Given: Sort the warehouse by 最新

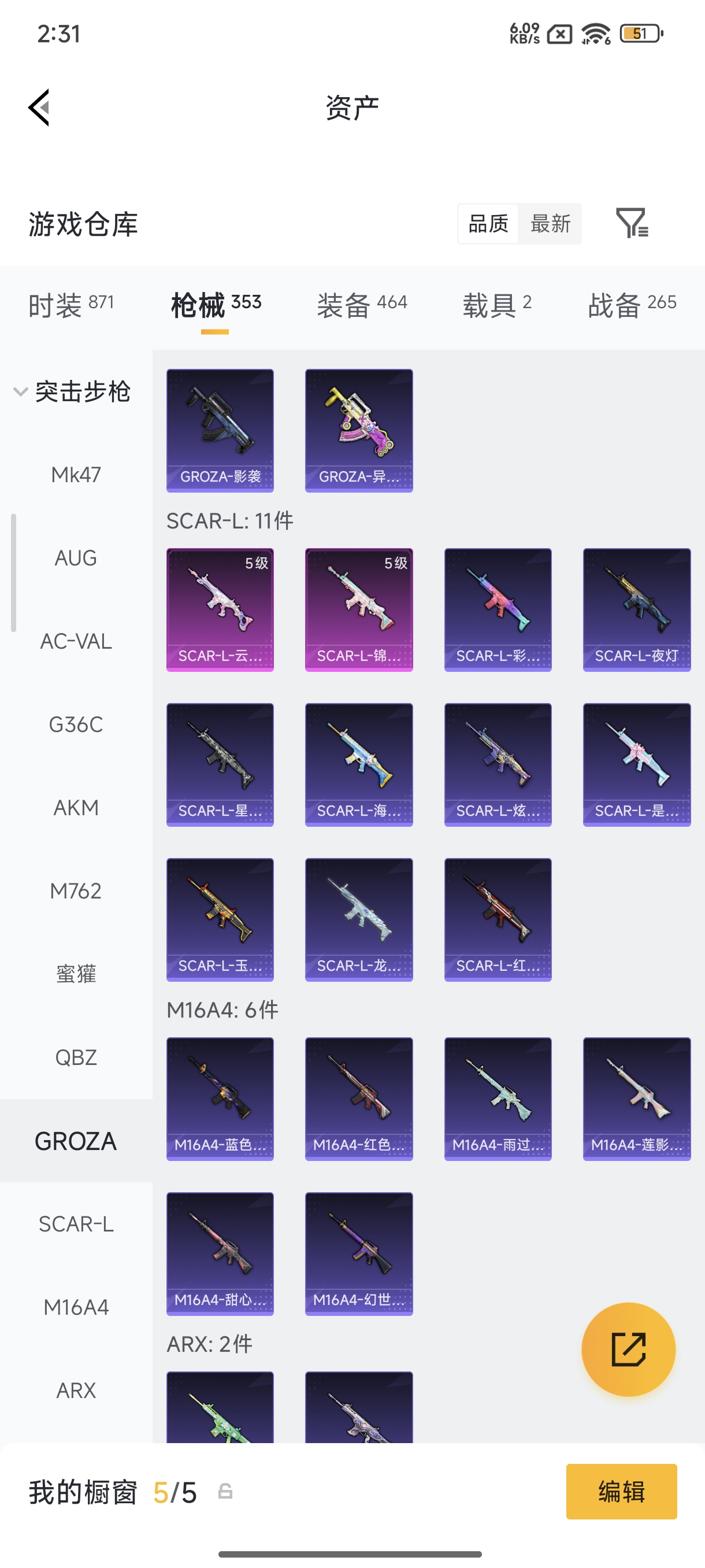Looking at the screenshot, I should pyautogui.click(x=550, y=223).
